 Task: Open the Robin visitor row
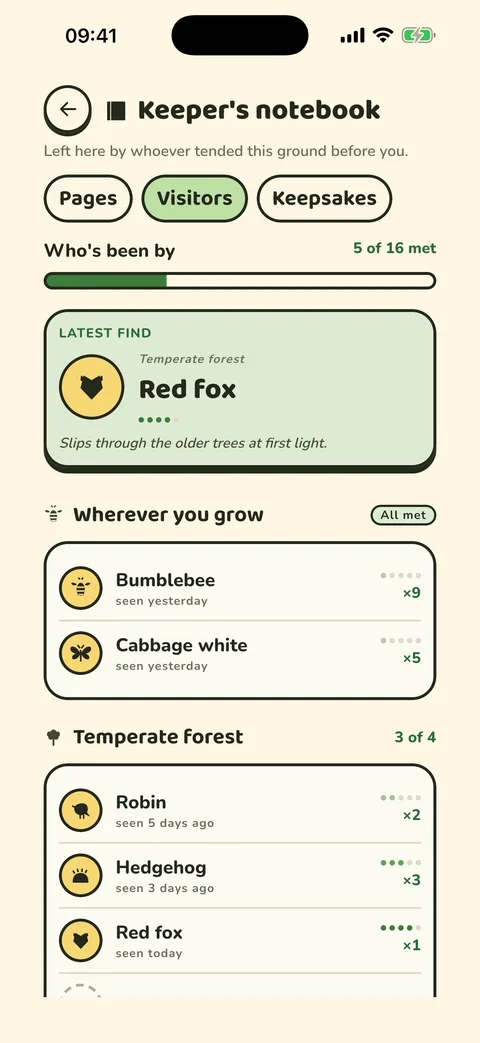point(240,811)
